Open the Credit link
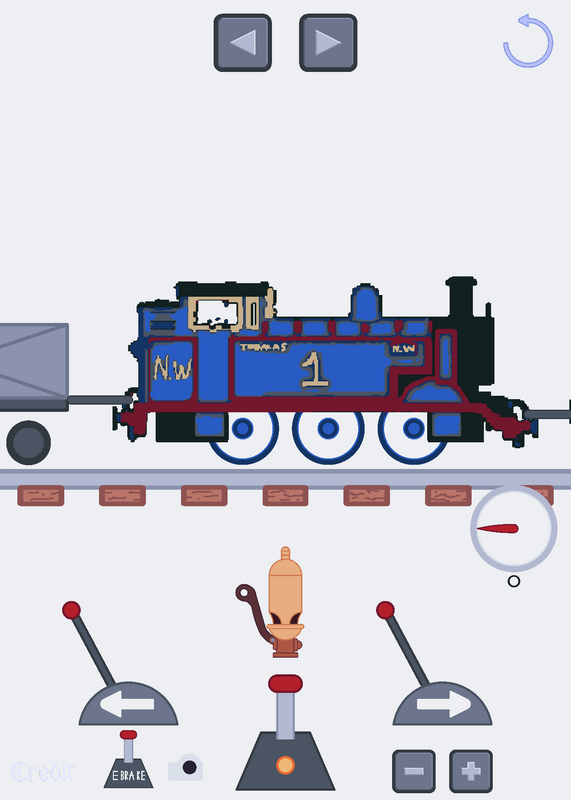 (42, 772)
